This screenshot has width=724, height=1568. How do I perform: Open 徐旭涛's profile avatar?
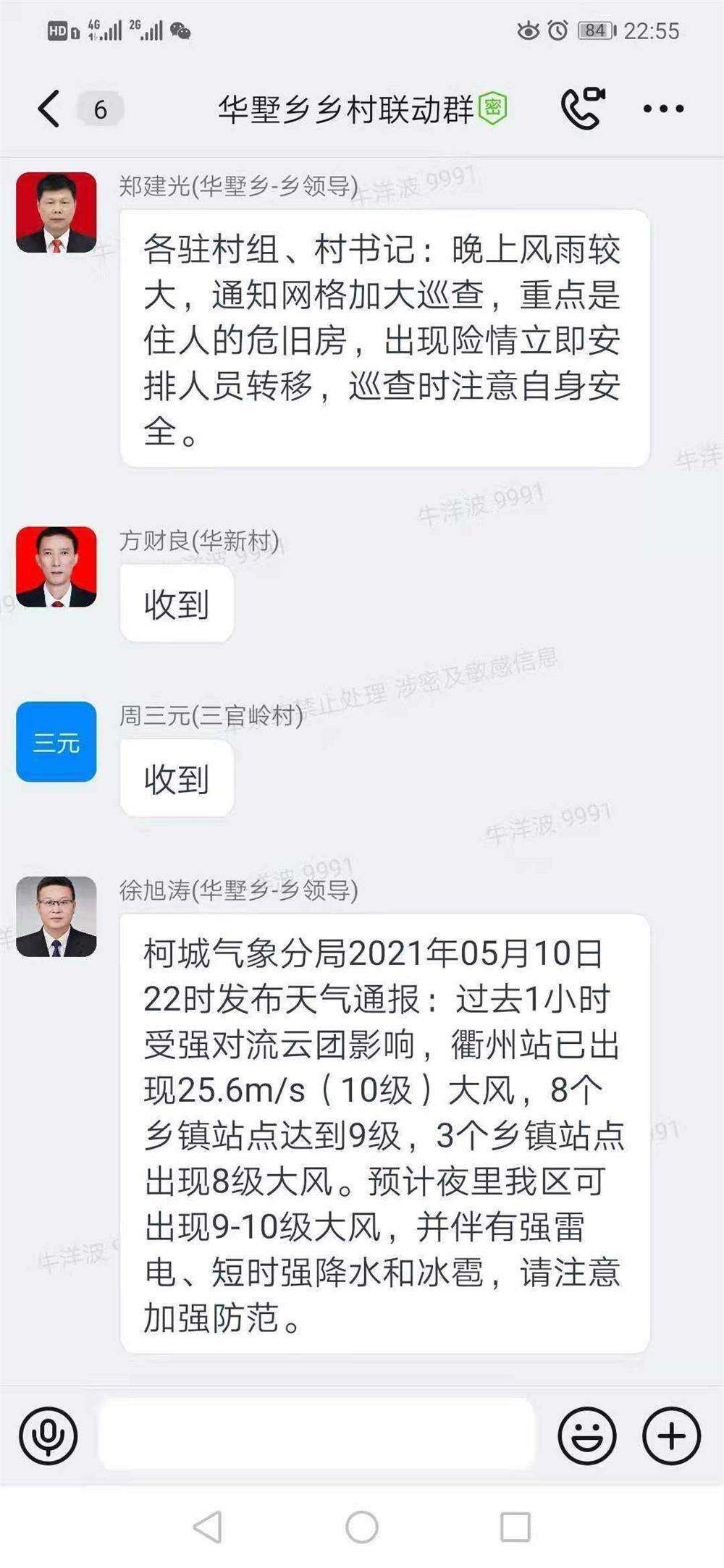pos(56,916)
